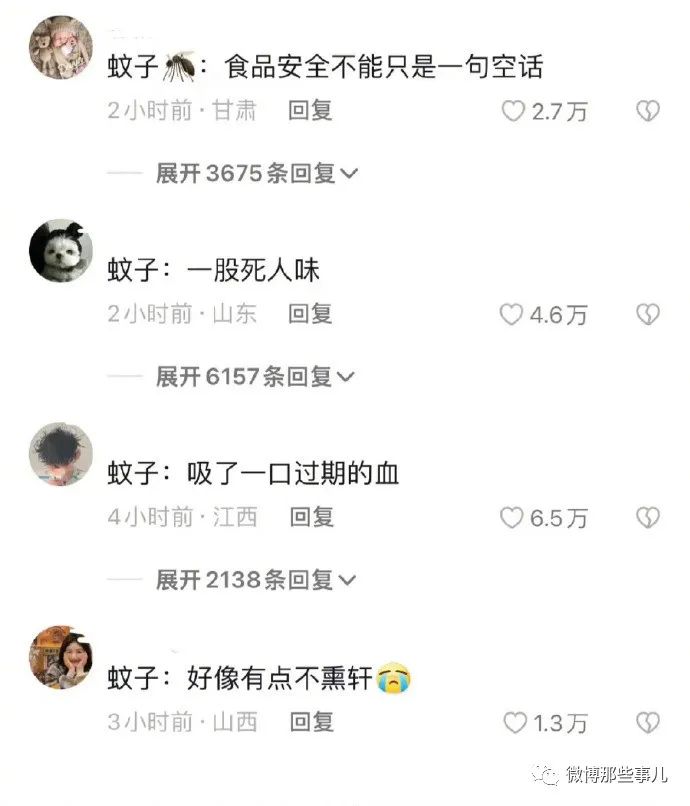Reply to the comment from 江西
The image size is (690, 806).
(x=311, y=518)
